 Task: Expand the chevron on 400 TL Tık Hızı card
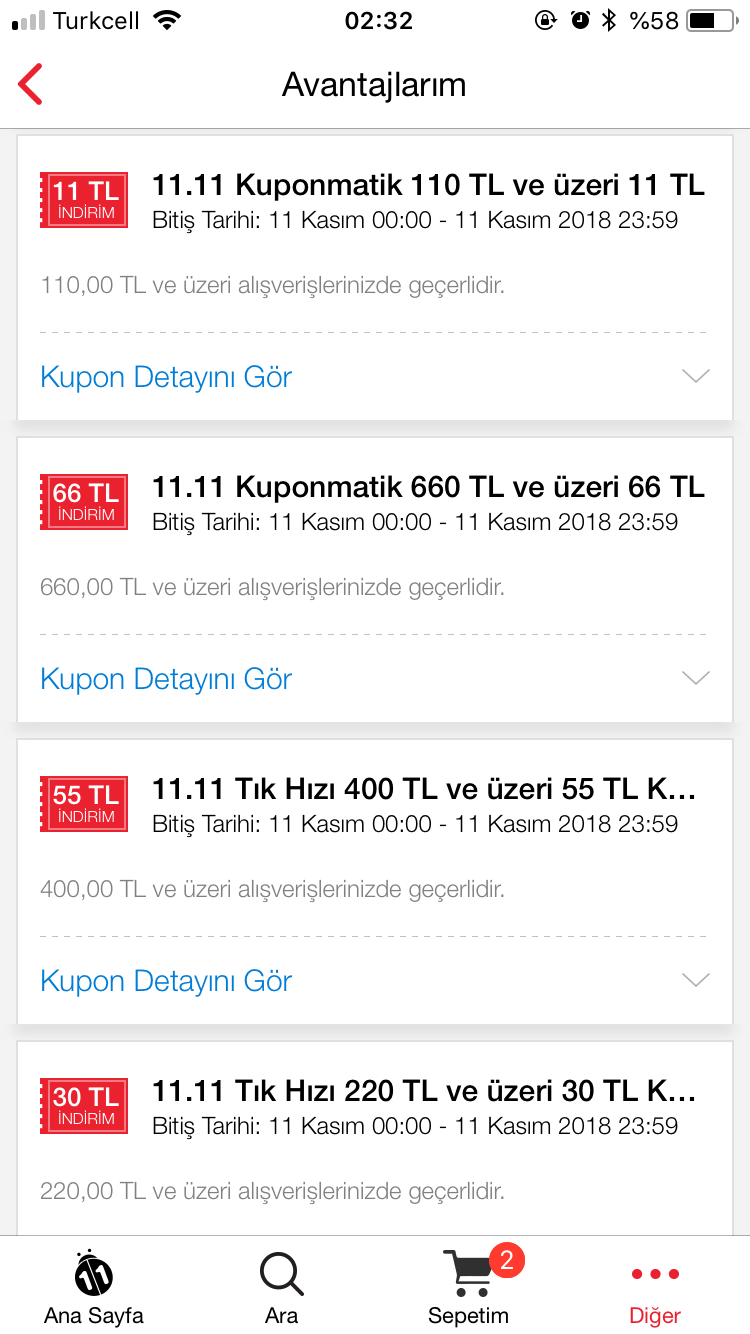pyautogui.click(x=695, y=980)
